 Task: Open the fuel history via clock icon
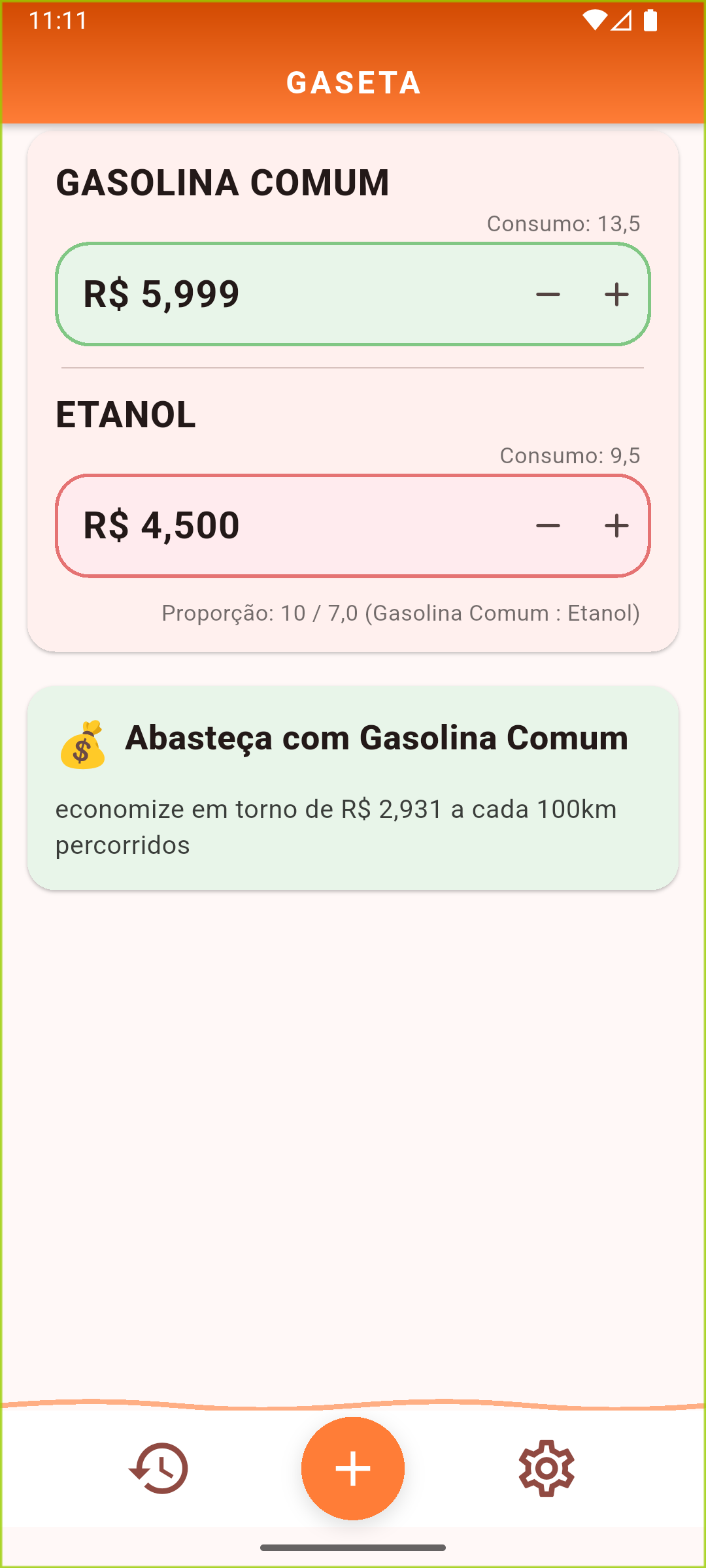coord(159,1469)
